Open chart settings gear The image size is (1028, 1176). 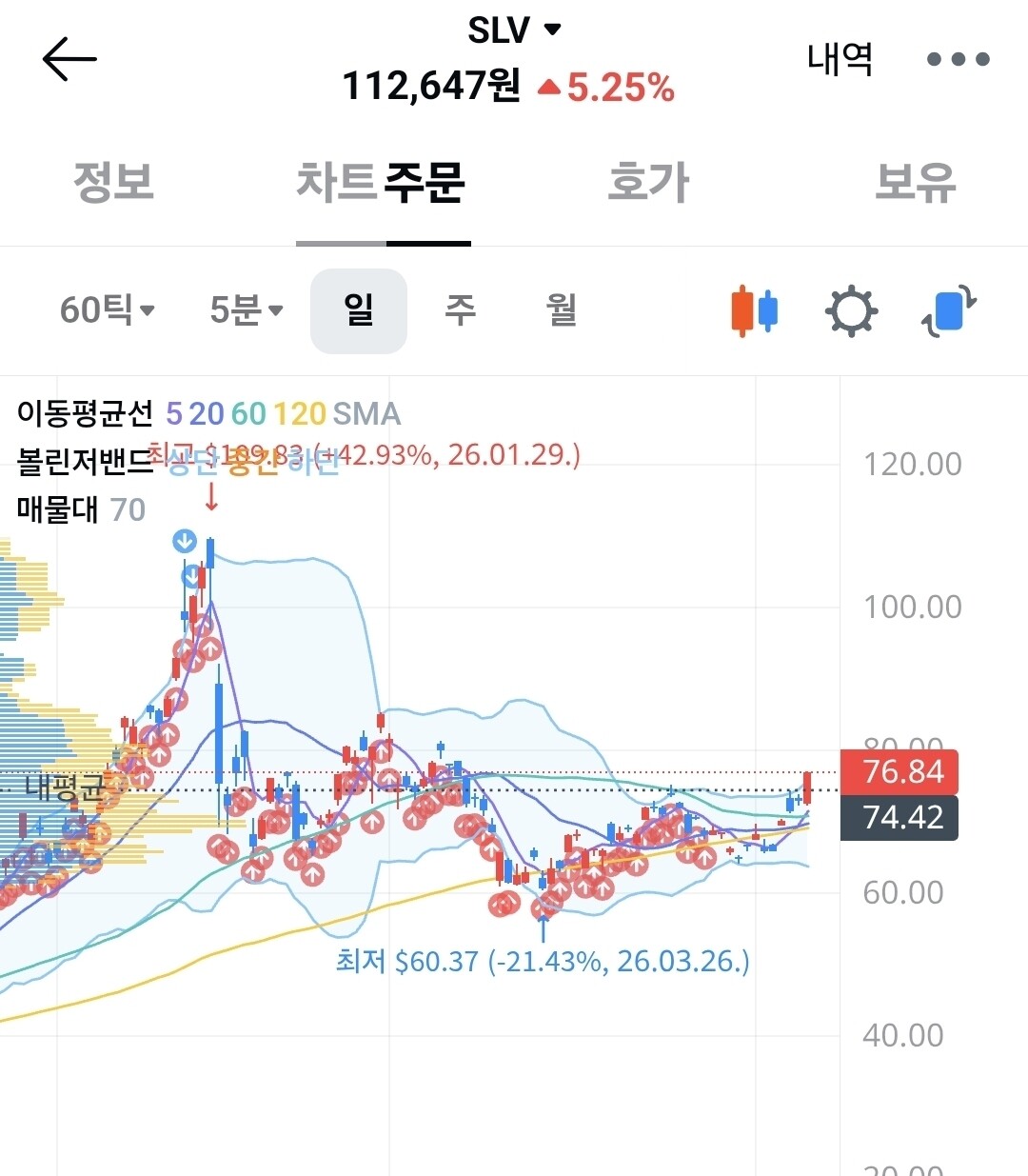click(851, 311)
